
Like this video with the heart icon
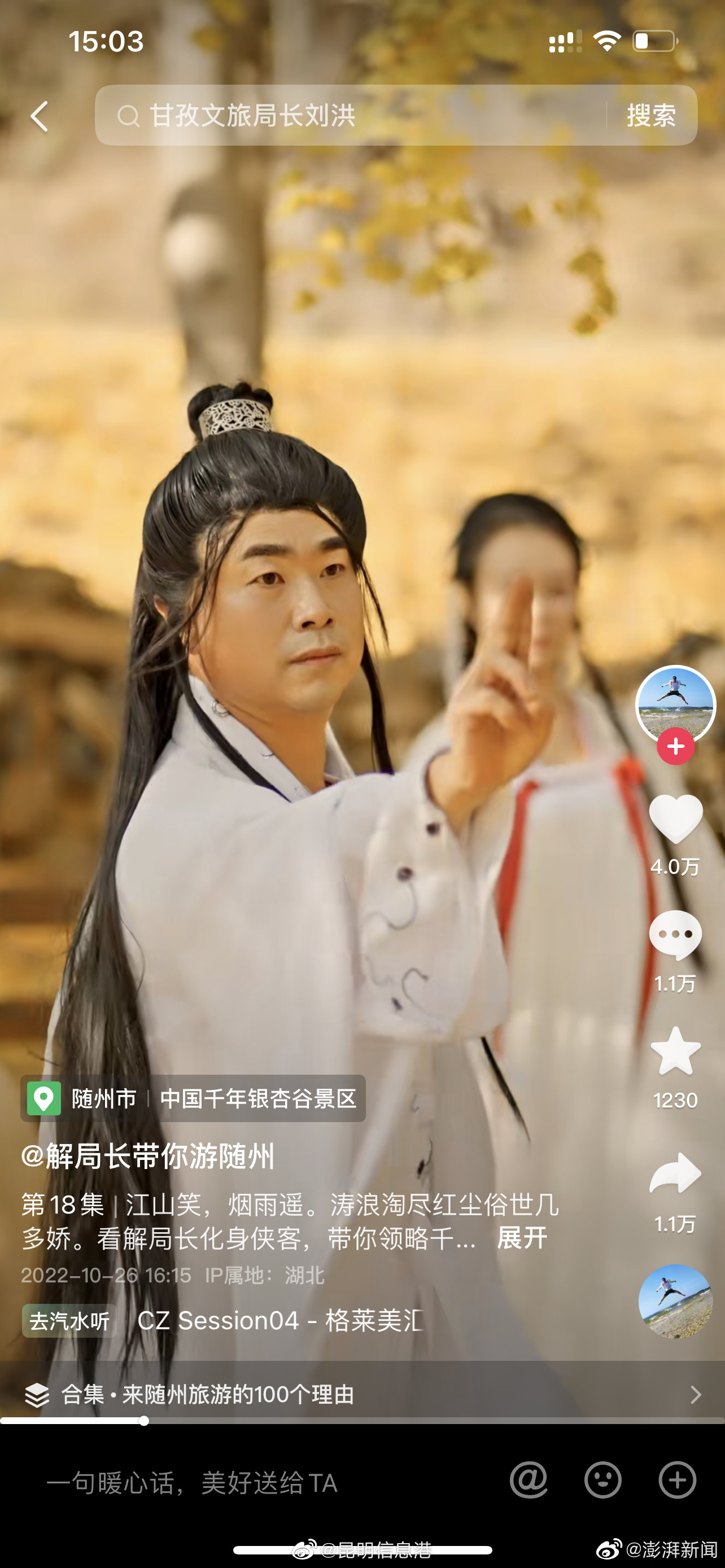click(675, 818)
